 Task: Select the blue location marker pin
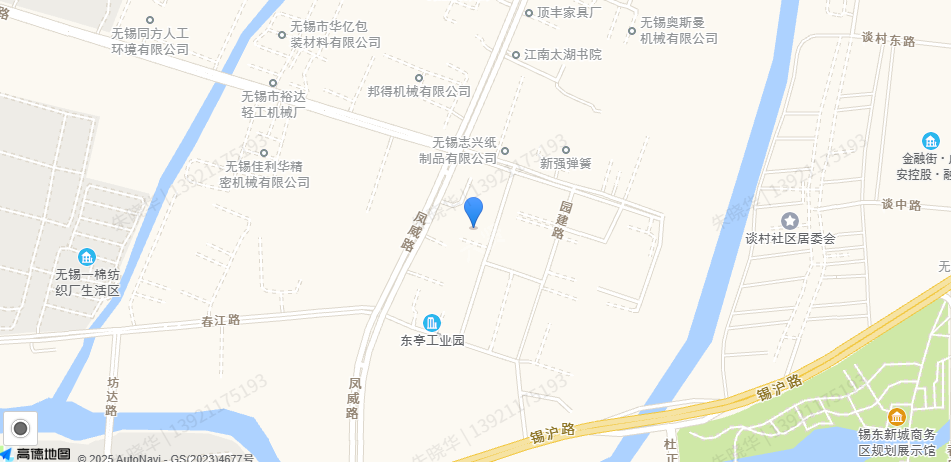click(474, 212)
